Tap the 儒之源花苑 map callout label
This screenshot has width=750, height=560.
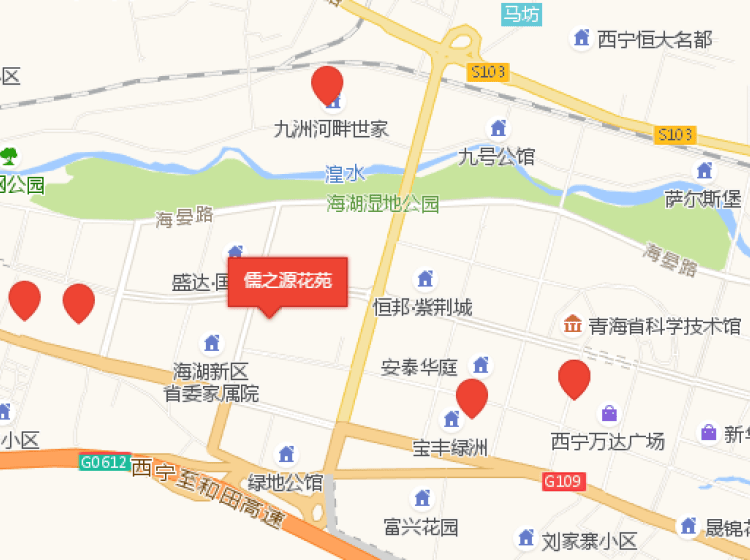(287, 281)
